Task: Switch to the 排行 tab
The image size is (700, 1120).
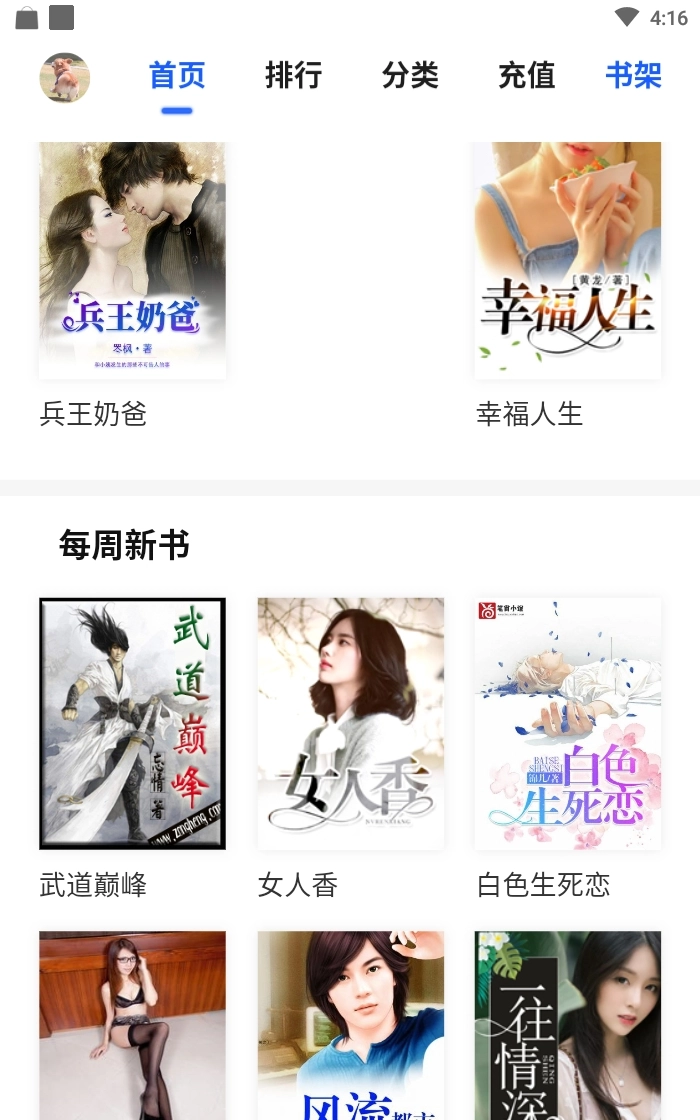Action: click(294, 75)
